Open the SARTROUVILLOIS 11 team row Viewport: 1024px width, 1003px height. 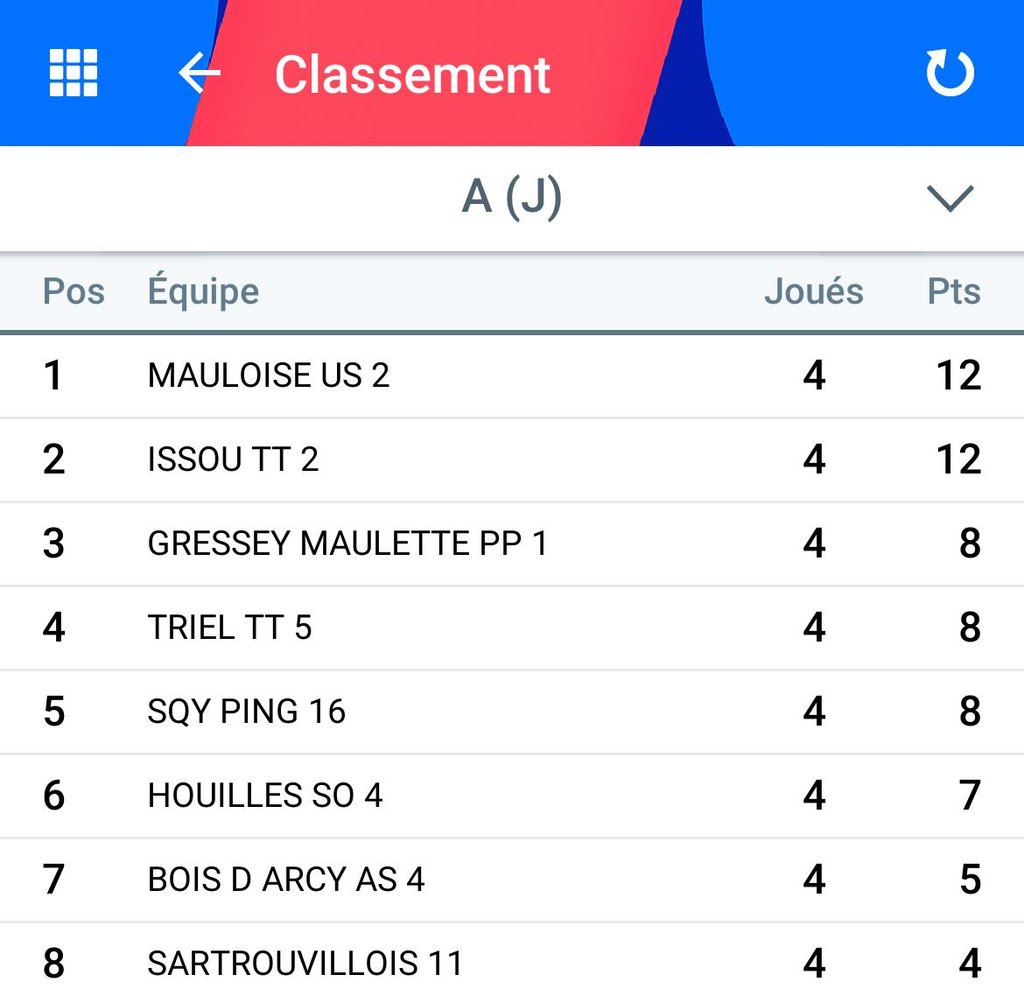[512, 963]
